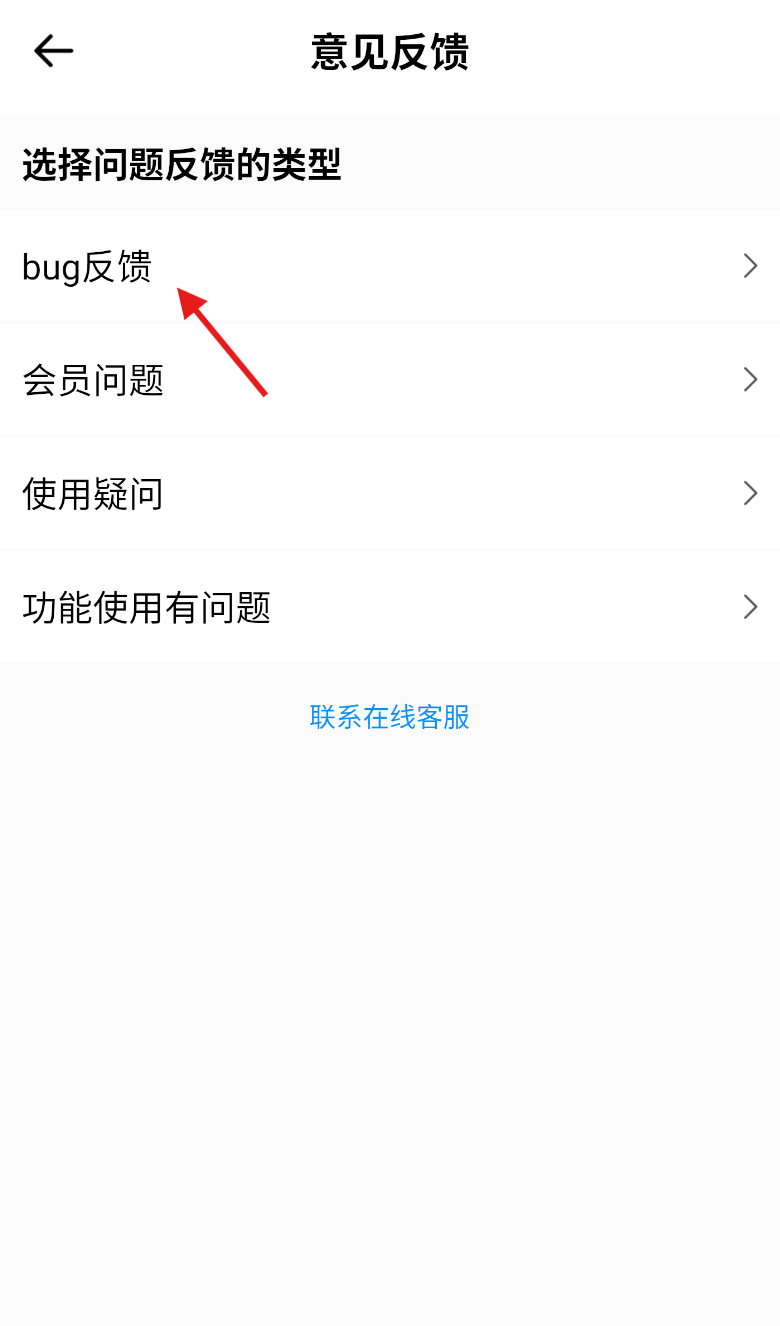
Task: Choose 功能使用有问题 feedback type
Action: (390, 607)
